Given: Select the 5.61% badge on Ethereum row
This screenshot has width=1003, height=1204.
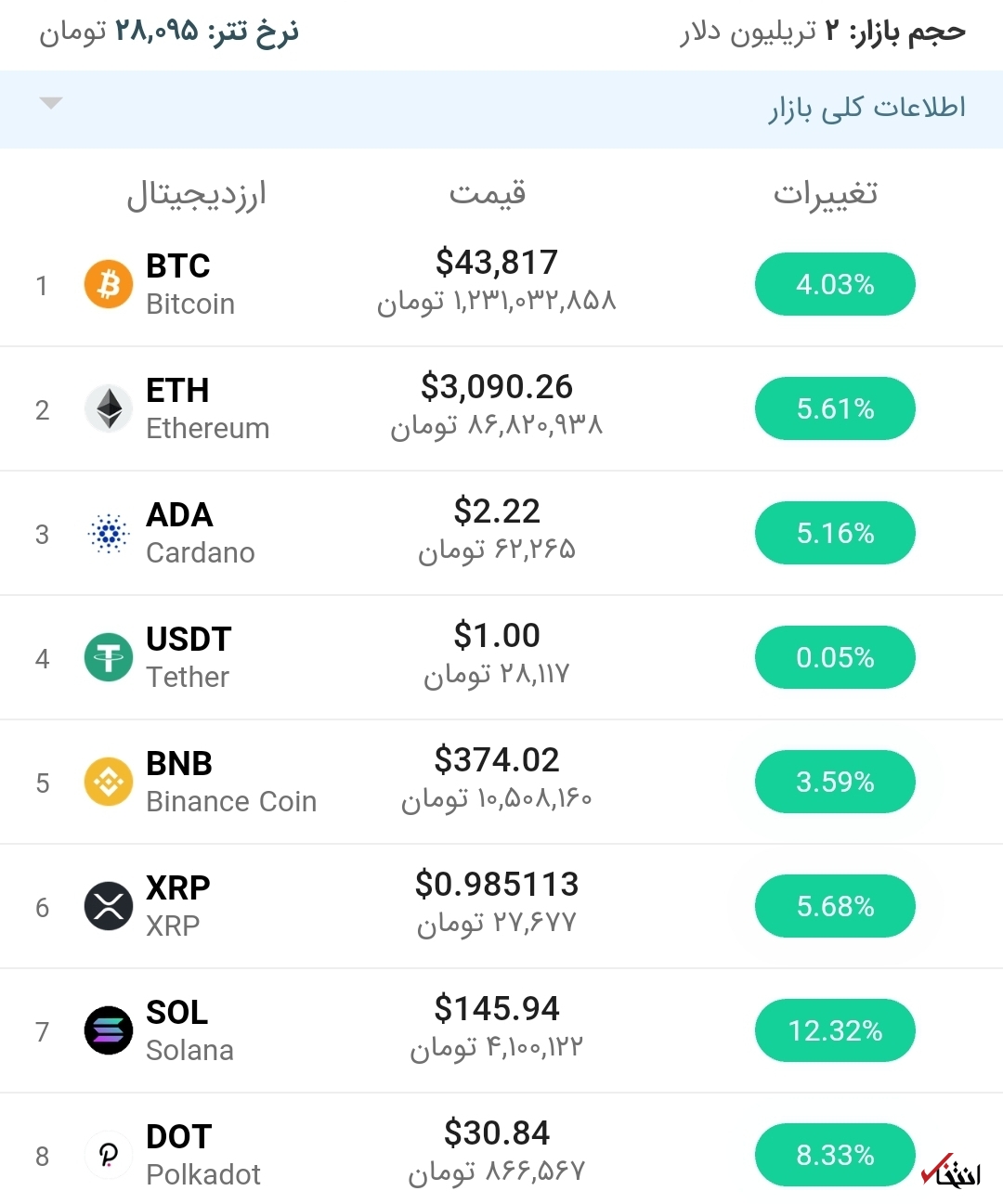Looking at the screenshot, I should pyautogui.click(x=834, y=408).
